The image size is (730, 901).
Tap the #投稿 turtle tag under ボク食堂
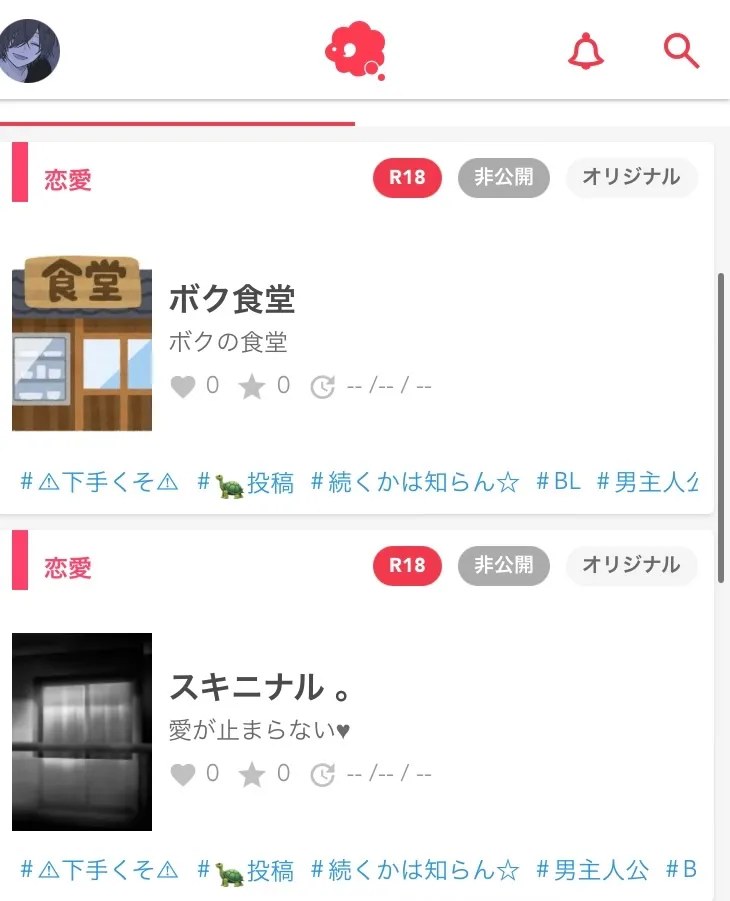[246, 483]
